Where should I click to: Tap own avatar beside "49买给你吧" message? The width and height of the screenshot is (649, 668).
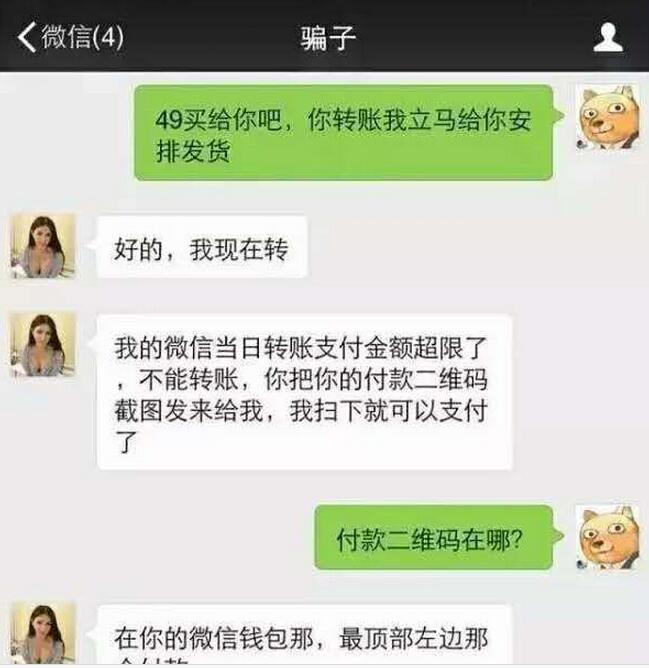coord(607,117)
